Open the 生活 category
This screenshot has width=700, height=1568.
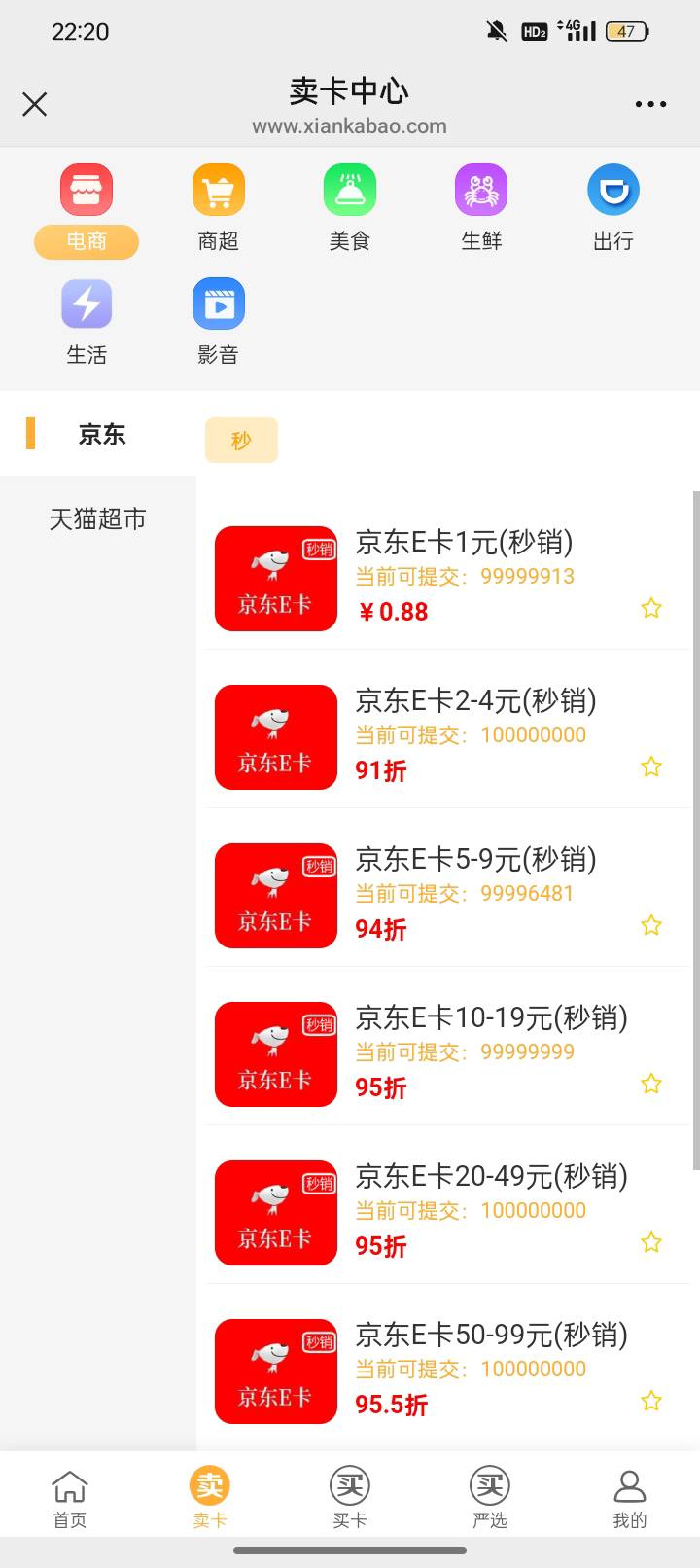[87, 322]
